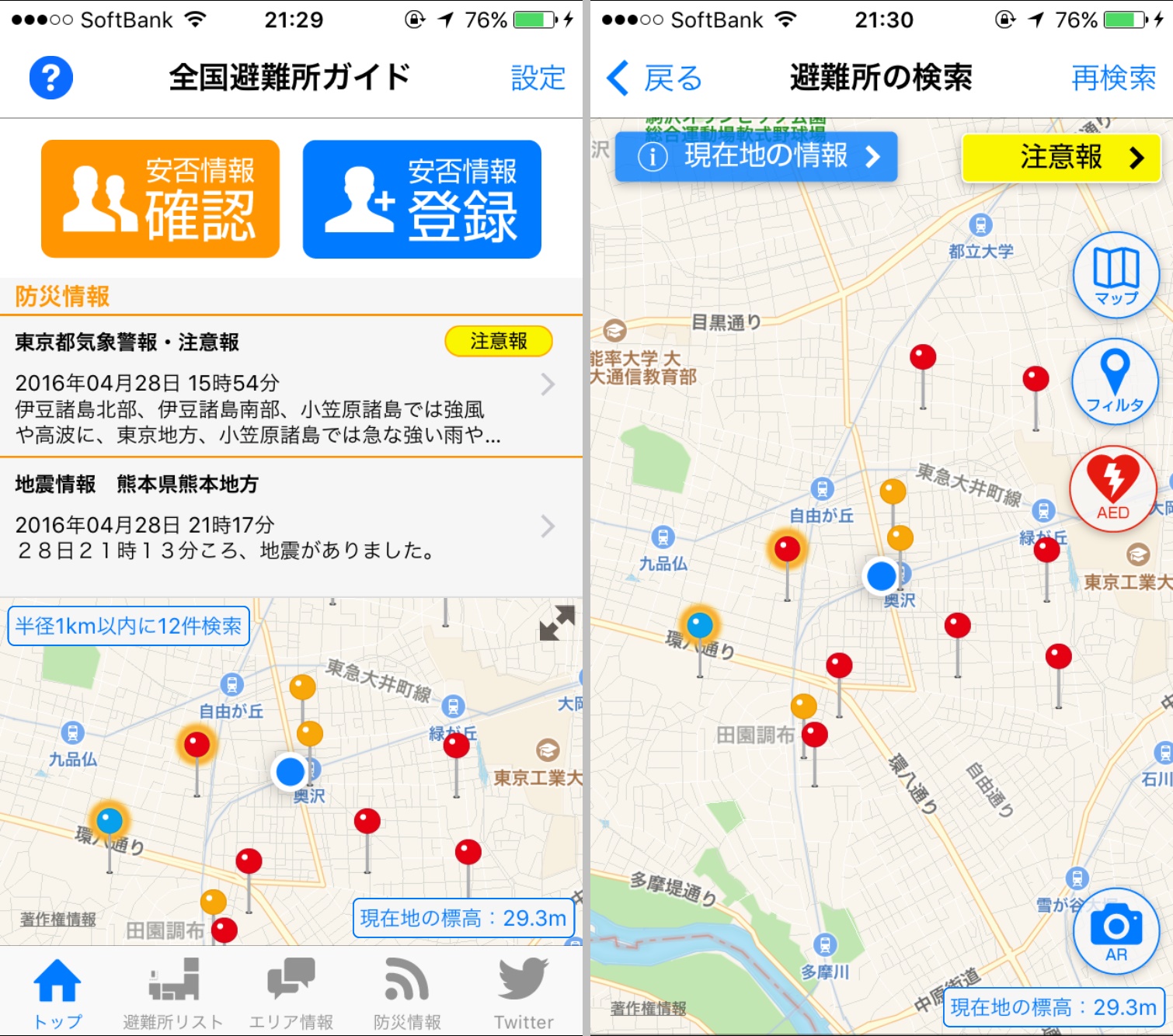Tap the round マップ button

(1116, 275)
